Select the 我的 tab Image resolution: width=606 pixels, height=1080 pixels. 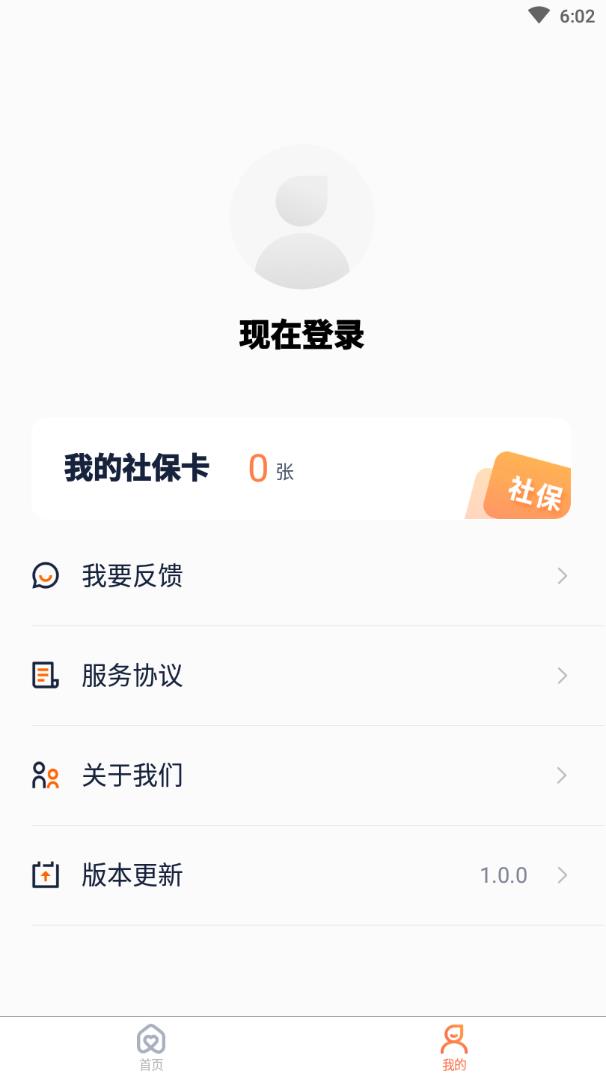point(454,1047)
